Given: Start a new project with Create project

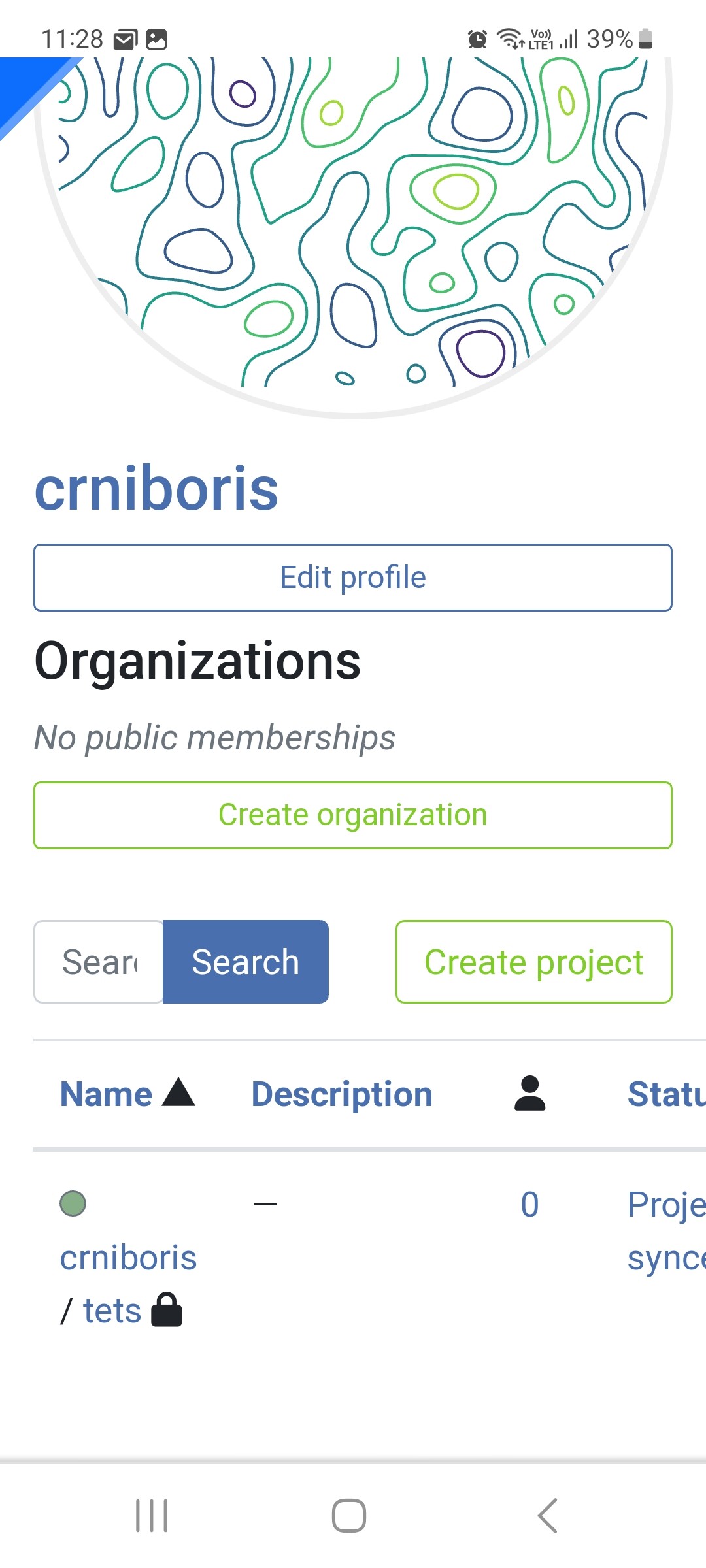Looking at the screenshot, I should 534,962.
